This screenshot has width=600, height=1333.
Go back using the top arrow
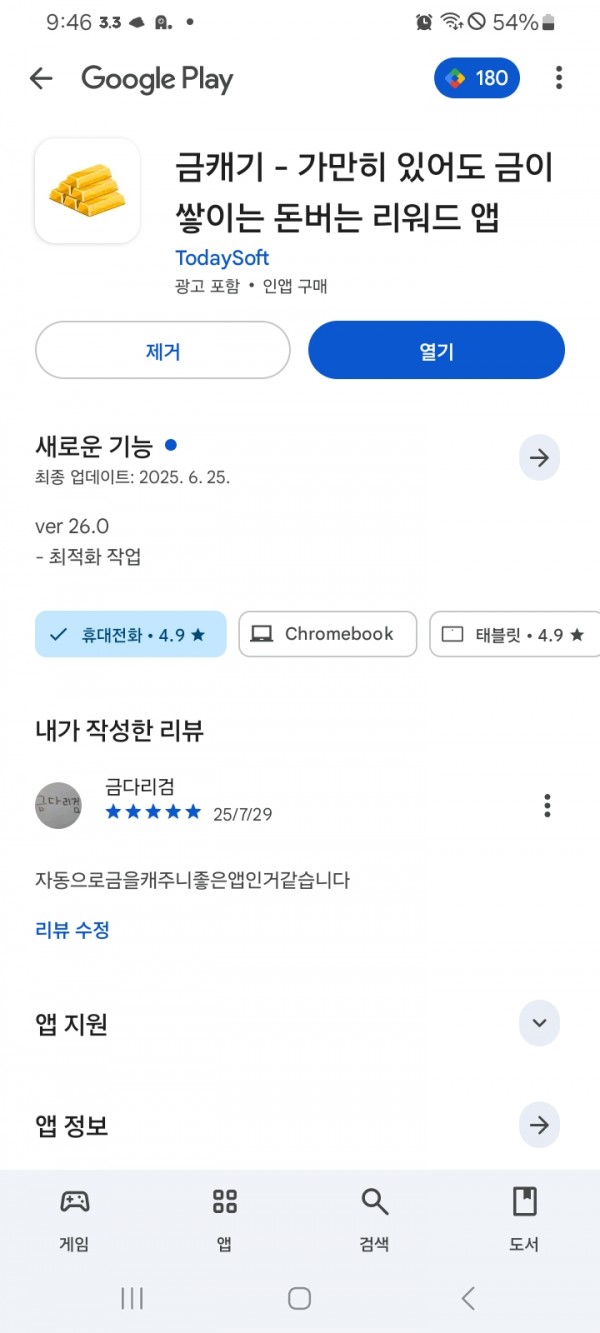tap(41, 78)
